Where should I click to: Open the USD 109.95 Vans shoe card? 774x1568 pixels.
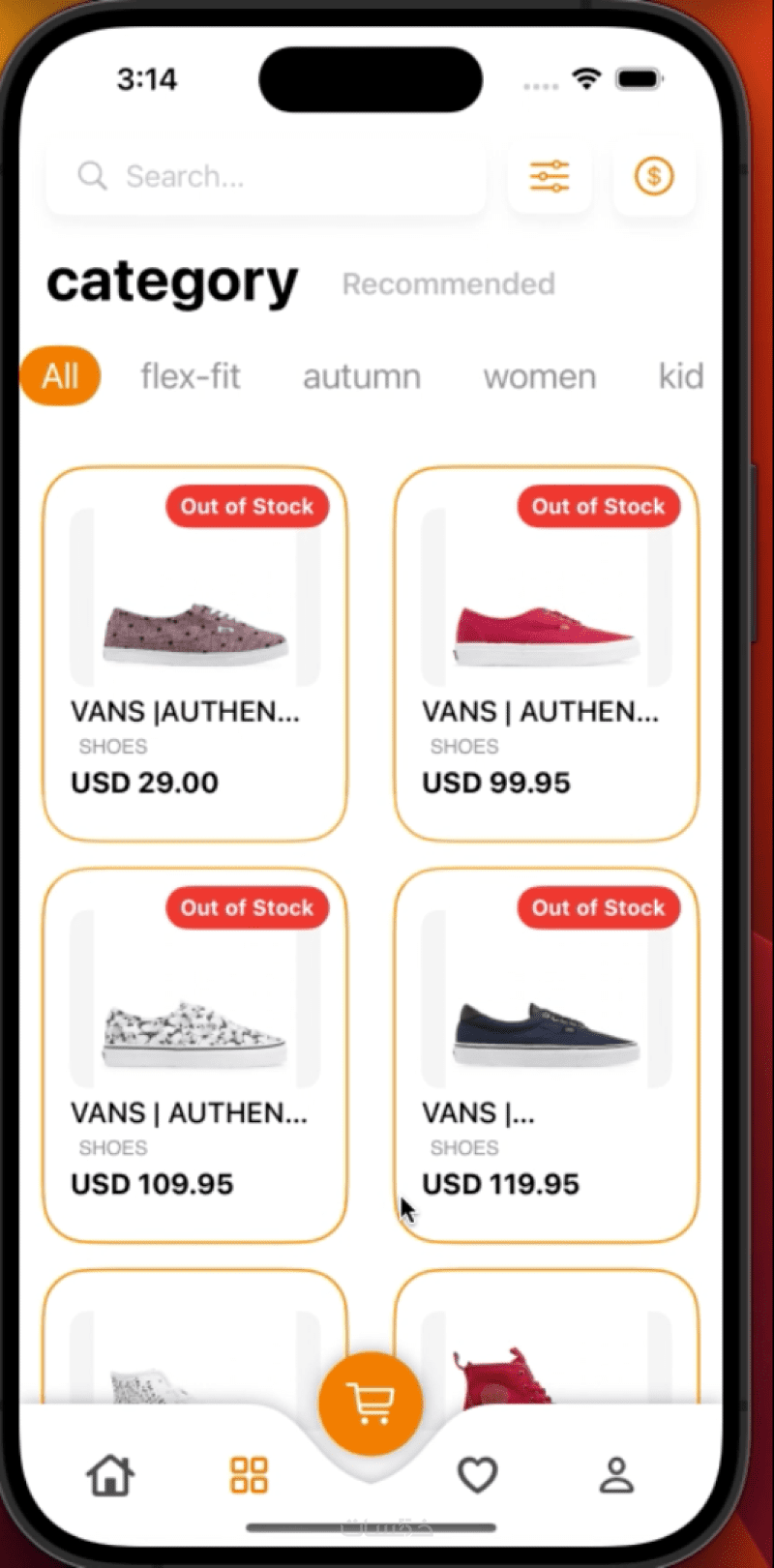click(194, 1055)
